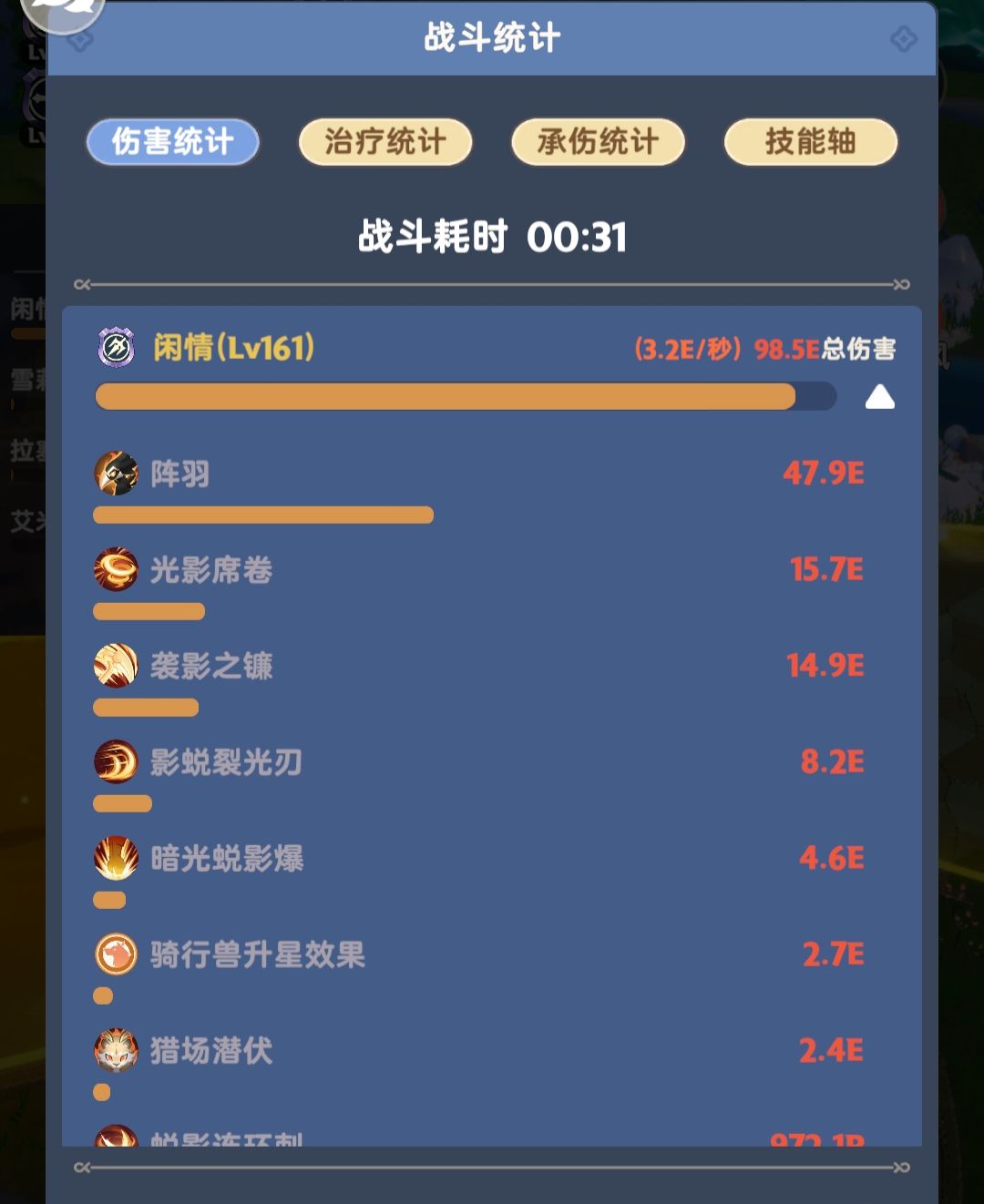Click 闲情's orange damage progress bar
Viewport: 984px width, 1204px height.
pos(446,396)
